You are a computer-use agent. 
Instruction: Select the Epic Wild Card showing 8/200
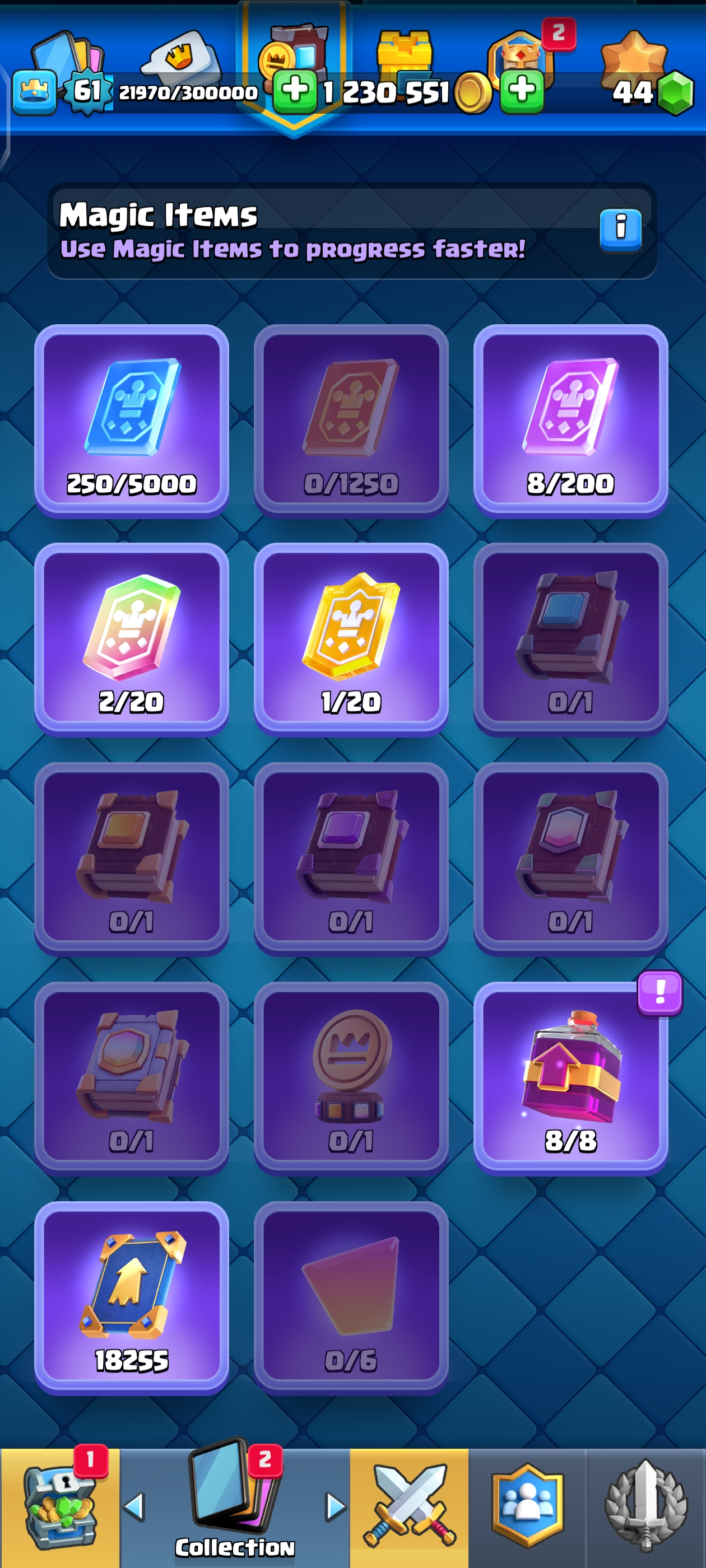570,421
